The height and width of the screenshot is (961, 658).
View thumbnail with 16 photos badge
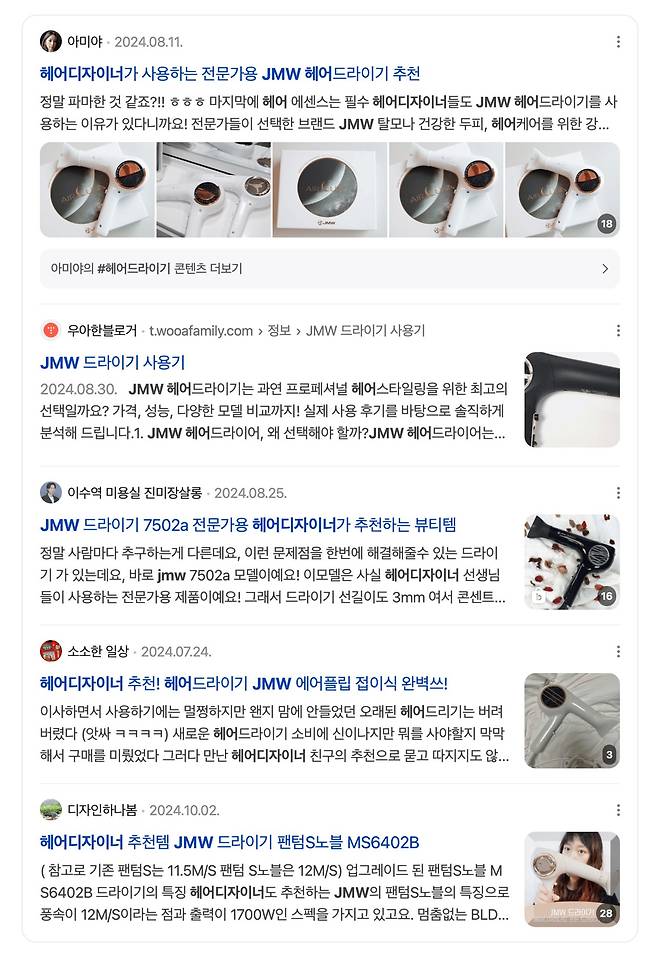[571, 562]
